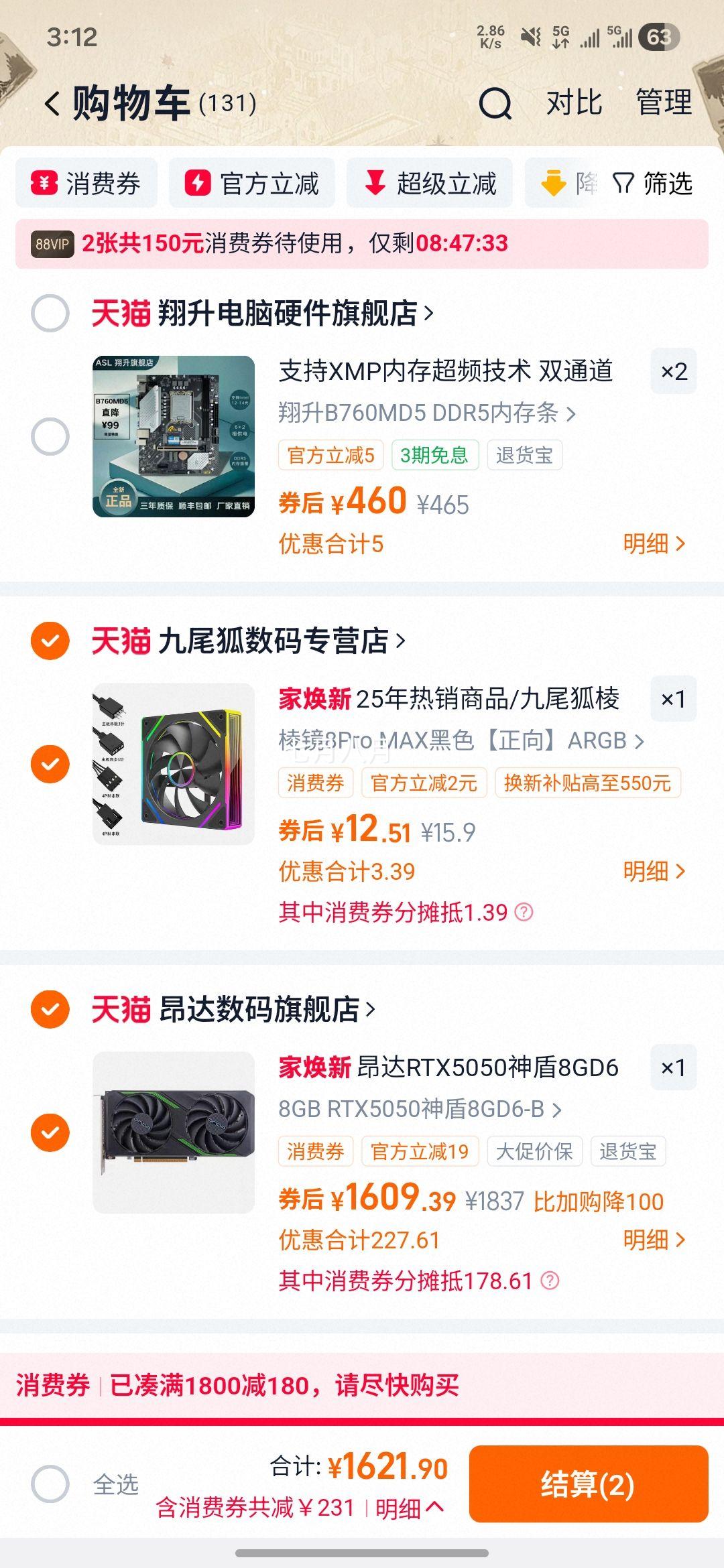Tap the red 消费券 coupon icon chip
The width and height of the screenshot is (724, 1568).
pos(44,182)
